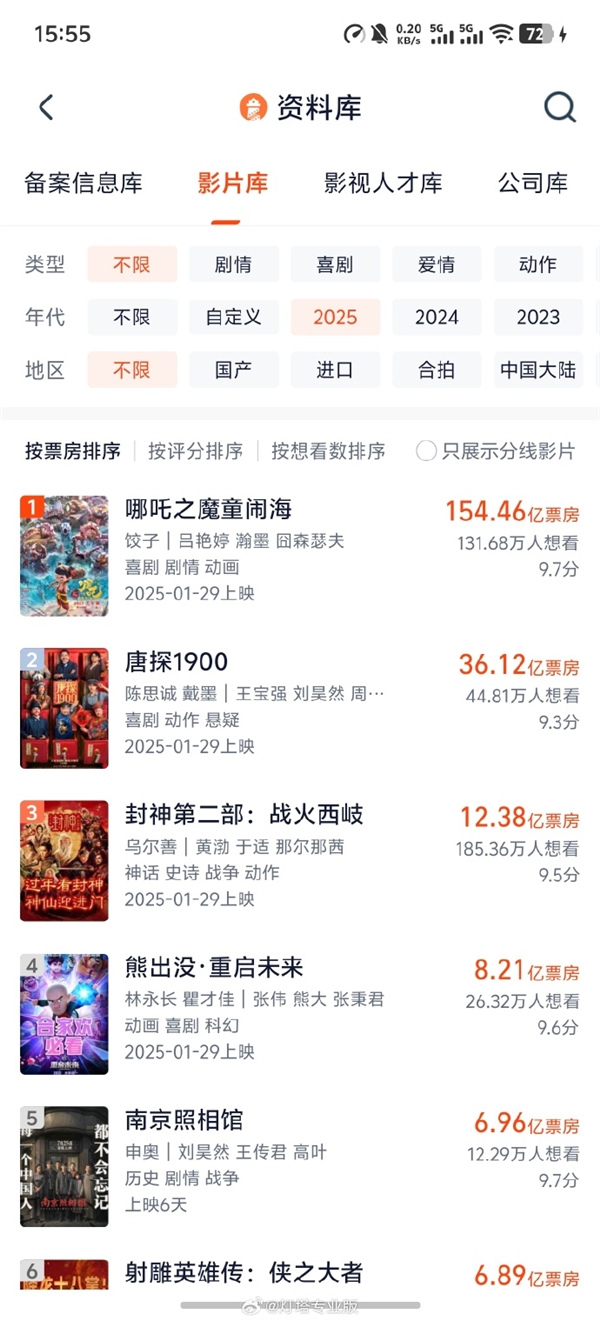Show only 国产 films
600x1320 pixels.
pyautogui.click(x=233, y=370)
